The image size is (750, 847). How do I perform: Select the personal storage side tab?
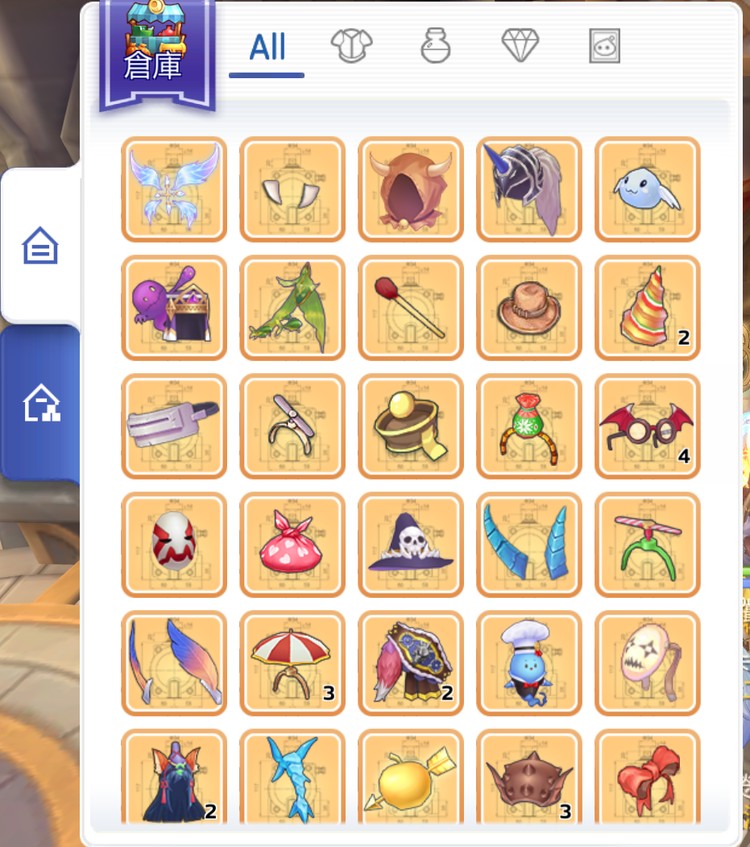point(41,245)
